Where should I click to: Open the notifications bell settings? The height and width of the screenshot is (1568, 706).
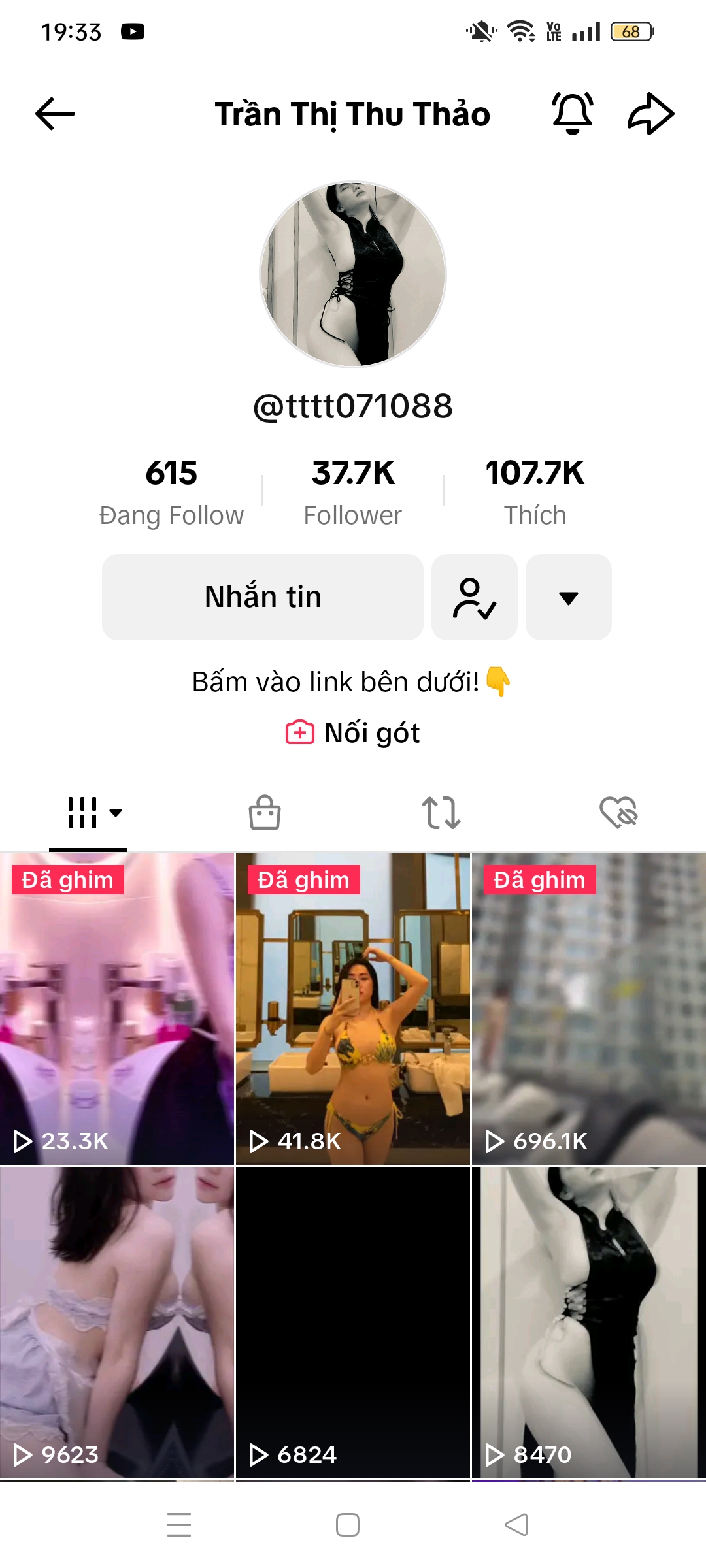[x=573, y=114]
